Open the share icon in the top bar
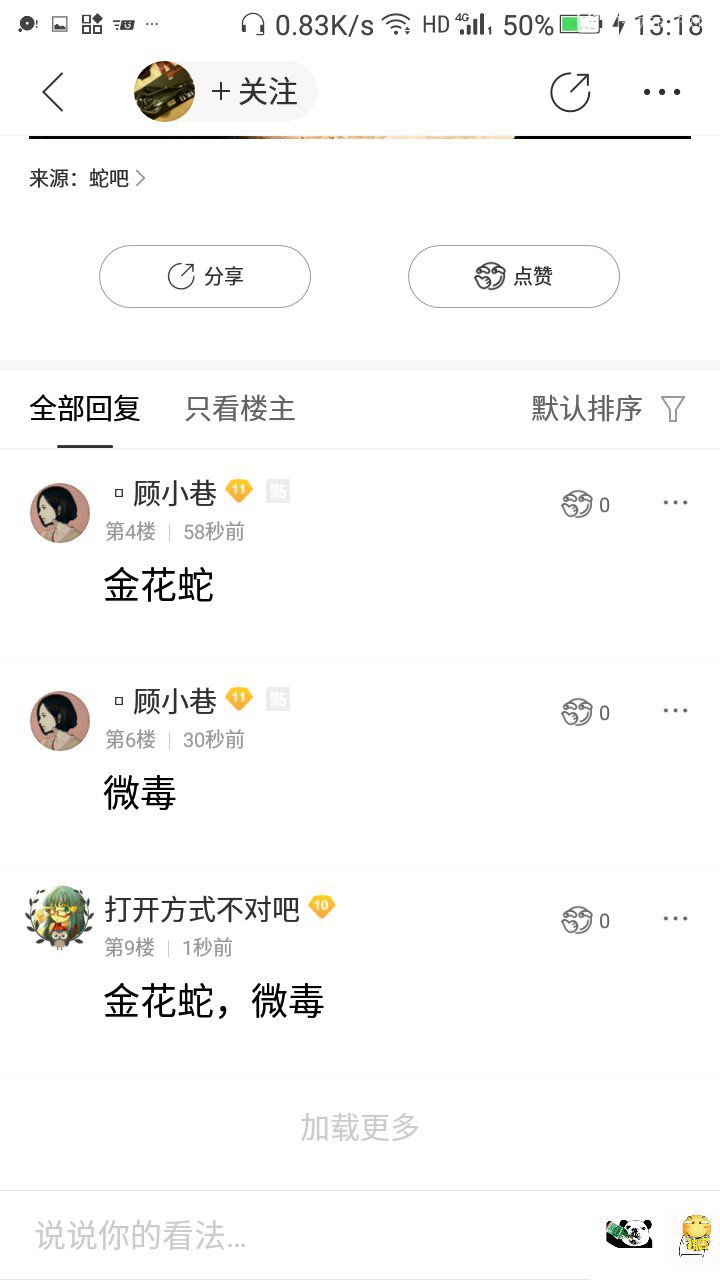This screenshot has width=720, height=1280. [570, 92]
